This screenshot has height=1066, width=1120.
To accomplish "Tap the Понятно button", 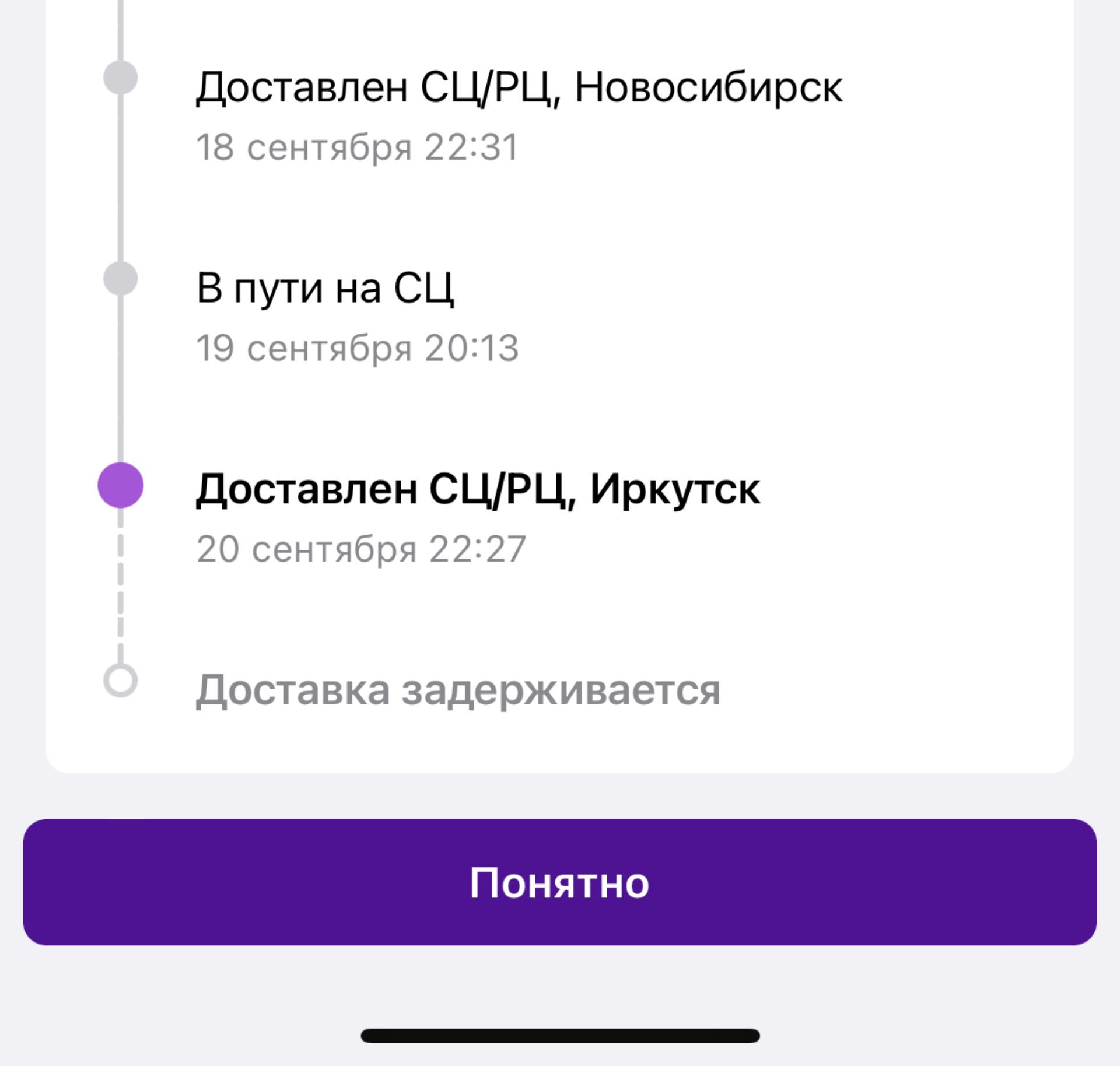I will tap(559, 882).
